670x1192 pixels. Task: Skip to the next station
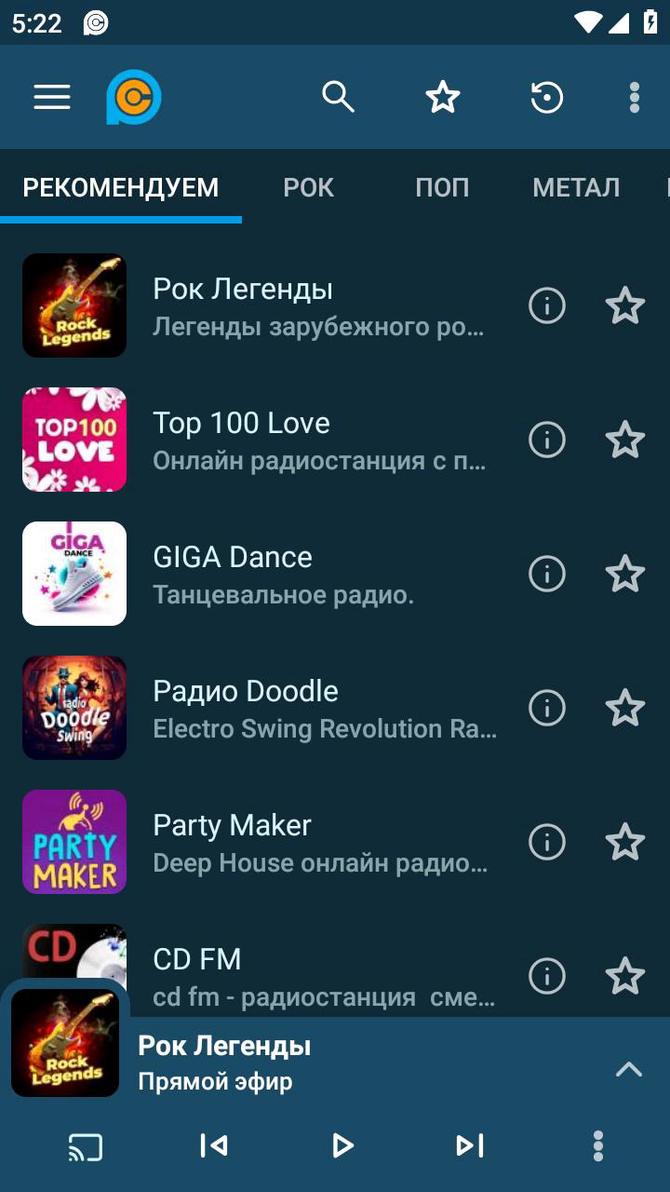pyautogui.click(x=469, y=1146)
